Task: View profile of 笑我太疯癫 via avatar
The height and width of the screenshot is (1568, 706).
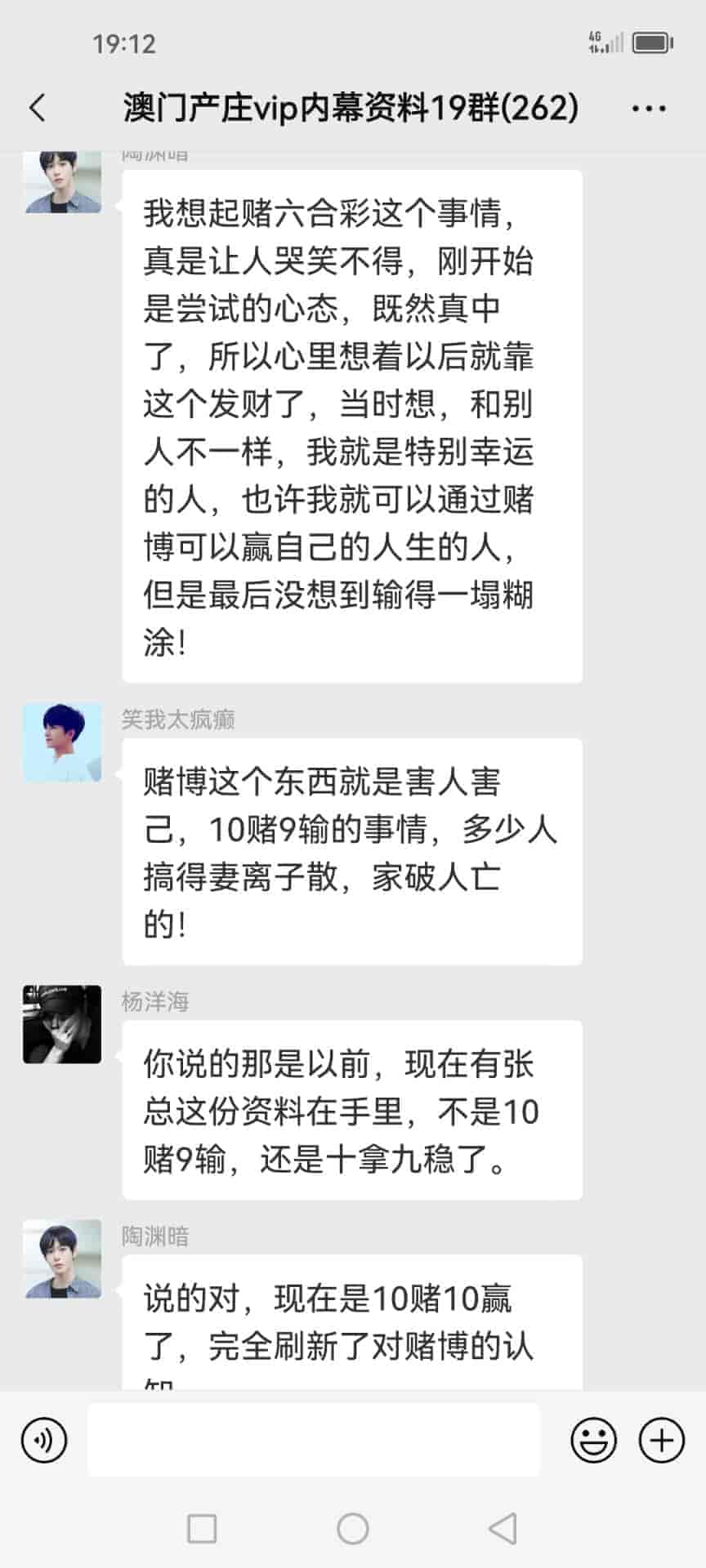Action: tap(62, 742)
